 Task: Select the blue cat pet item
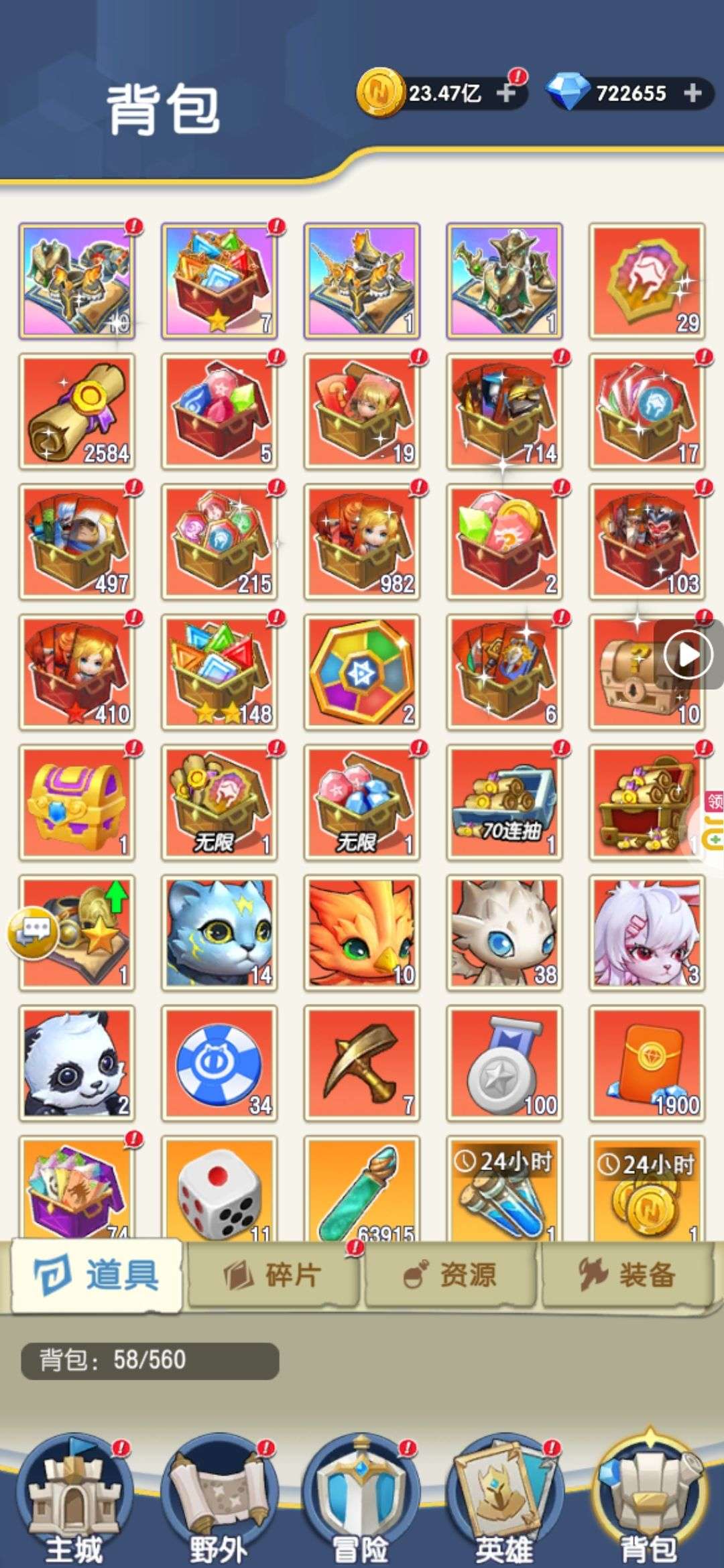click(x=219, y=933)
